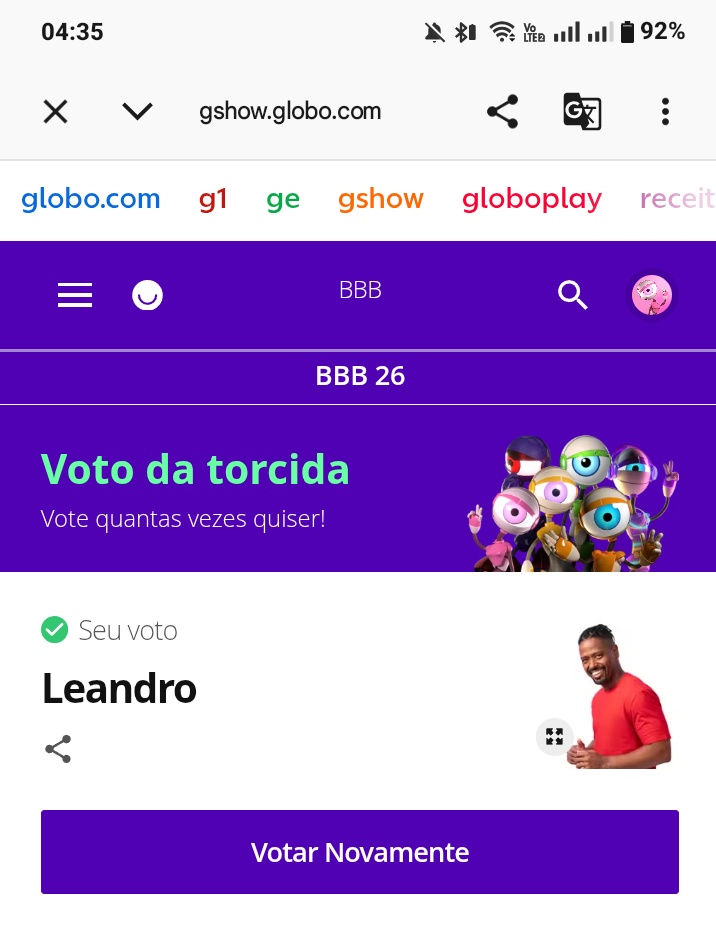Expand the browser tab dropdown arrow
Image resolution: width=716 pixels, height=948 pixels.
tap(137, 112)
